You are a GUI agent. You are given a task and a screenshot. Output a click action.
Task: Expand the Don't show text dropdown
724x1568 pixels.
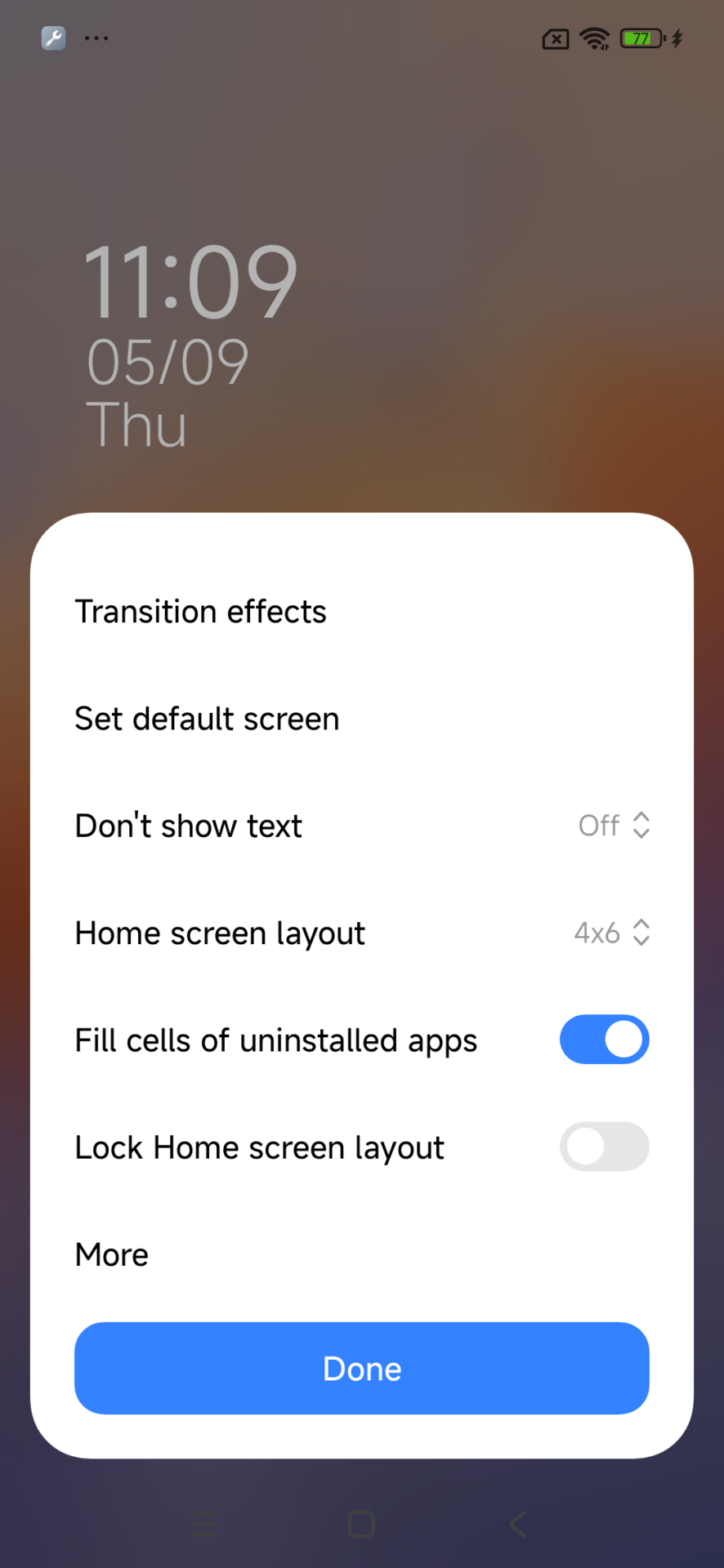(614, 826)
